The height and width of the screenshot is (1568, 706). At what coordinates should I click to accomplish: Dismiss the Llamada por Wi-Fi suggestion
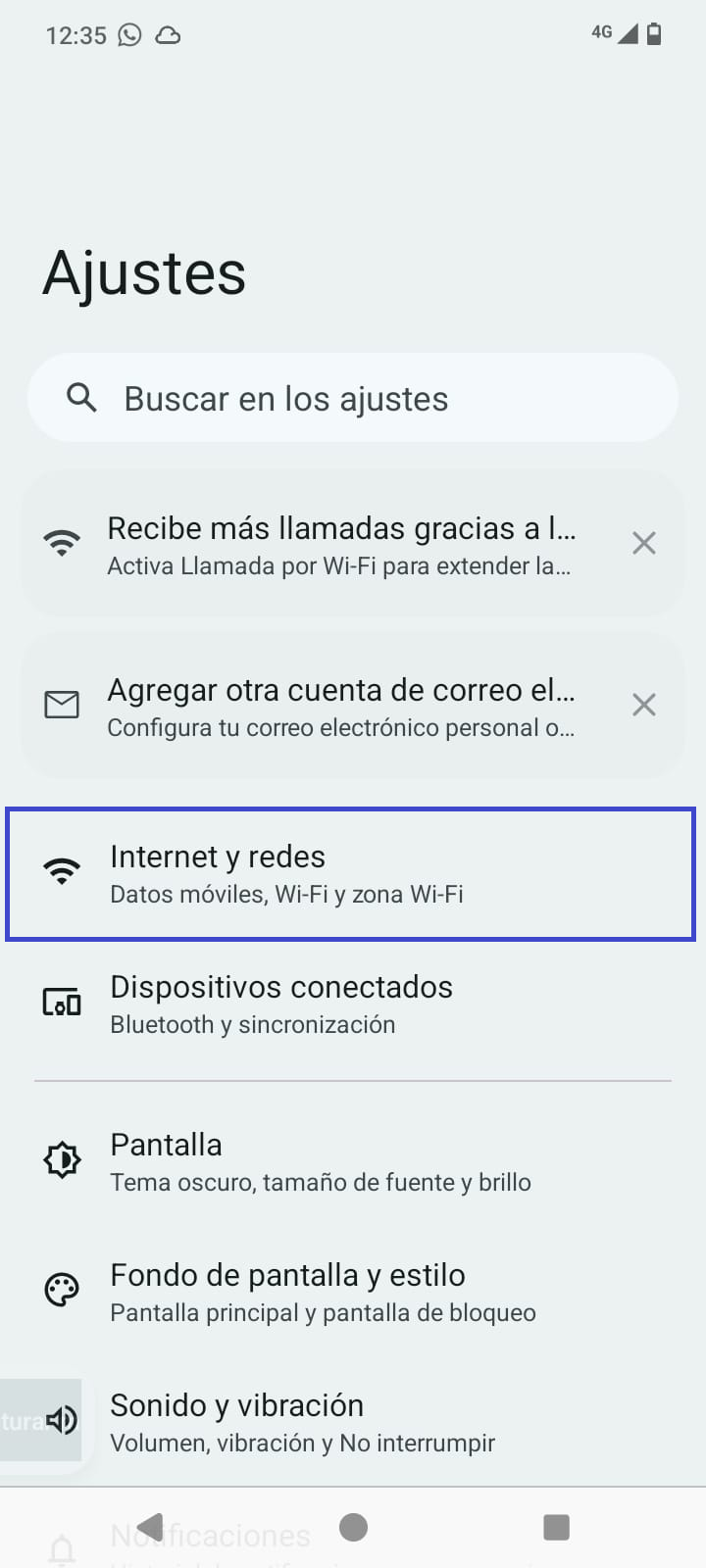pos(644,542)
